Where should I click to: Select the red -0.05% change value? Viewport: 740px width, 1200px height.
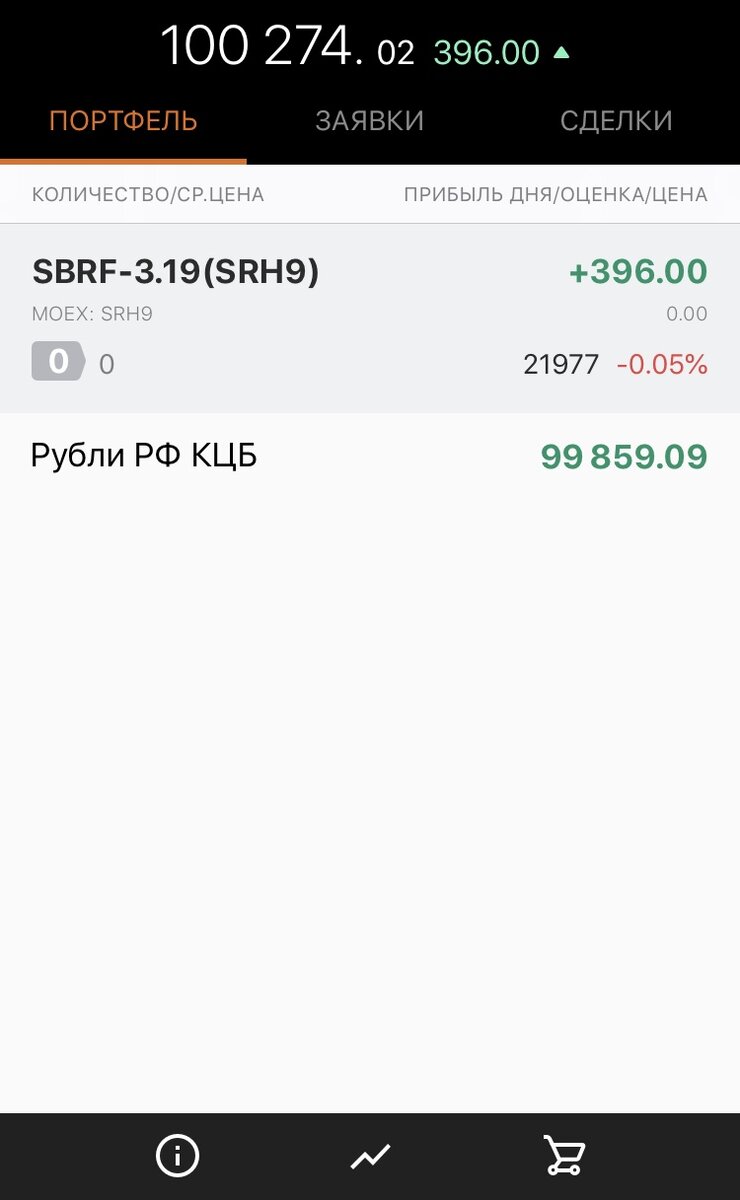point(662,364)
